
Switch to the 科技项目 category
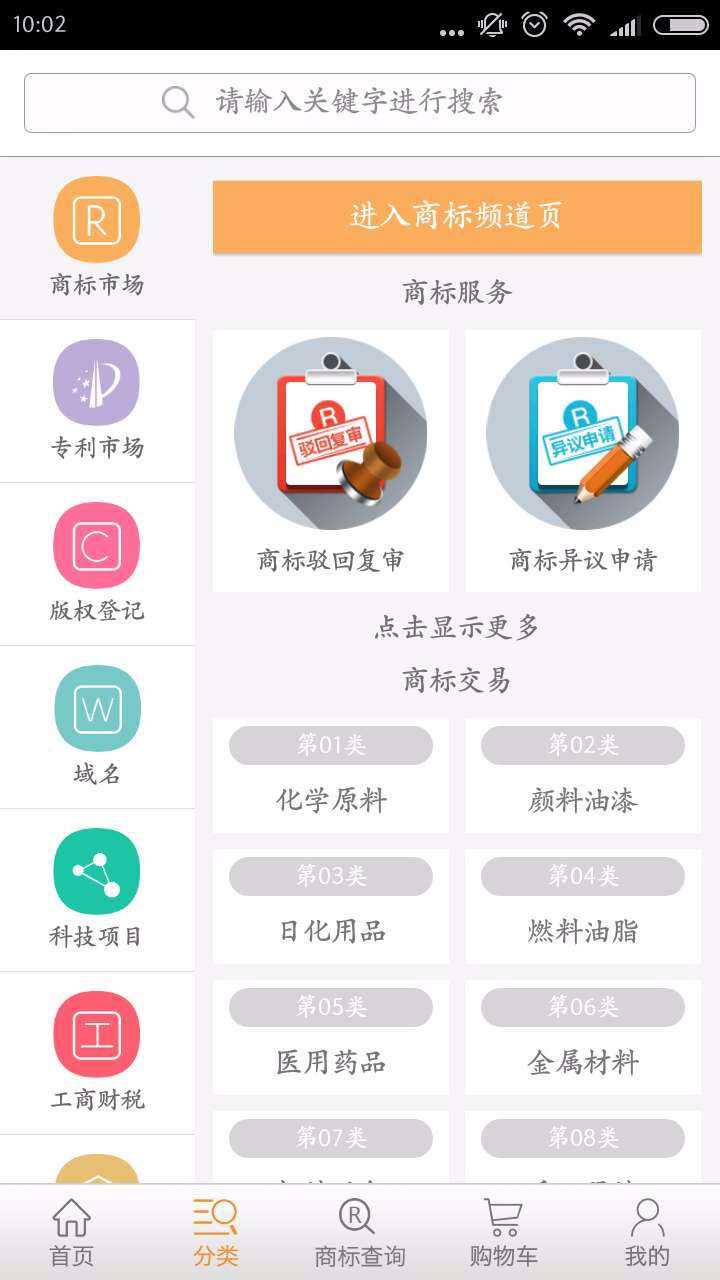pyautogui.click(x=97, y=891)
